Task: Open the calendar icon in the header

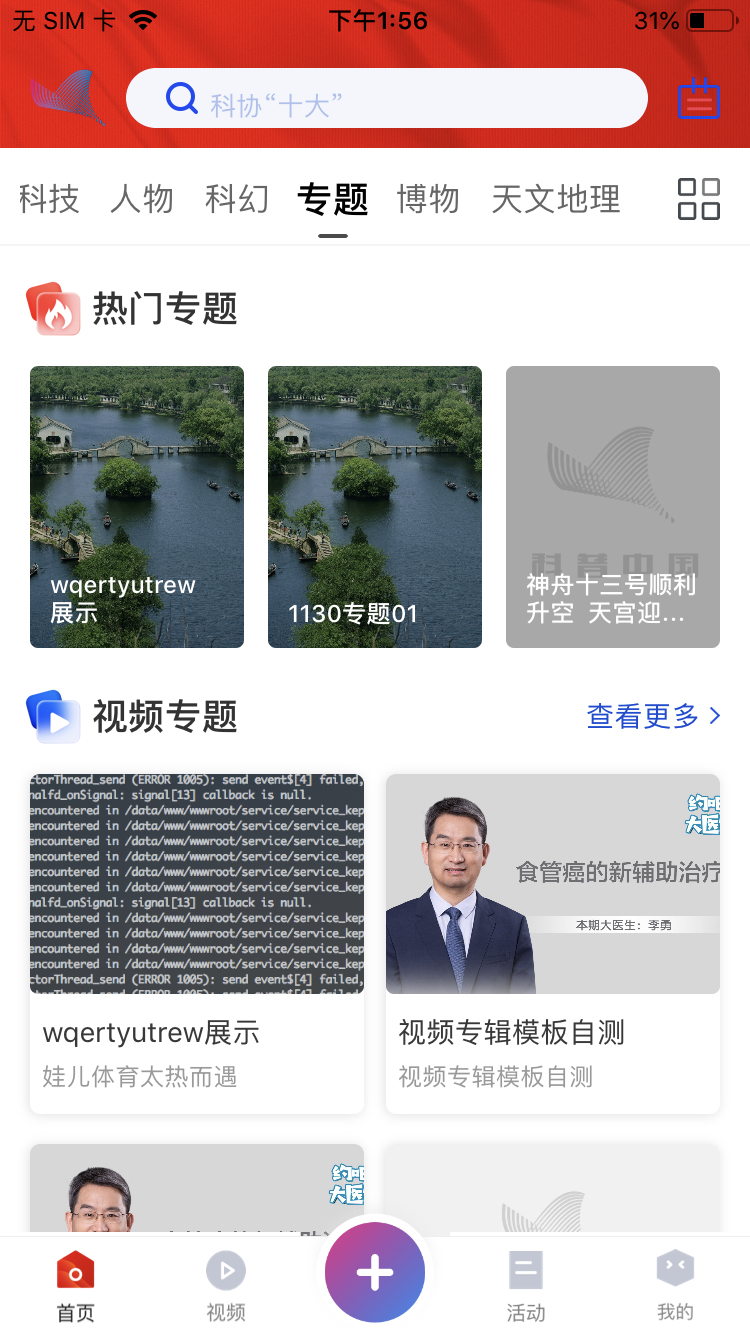Action: point(698,99)
